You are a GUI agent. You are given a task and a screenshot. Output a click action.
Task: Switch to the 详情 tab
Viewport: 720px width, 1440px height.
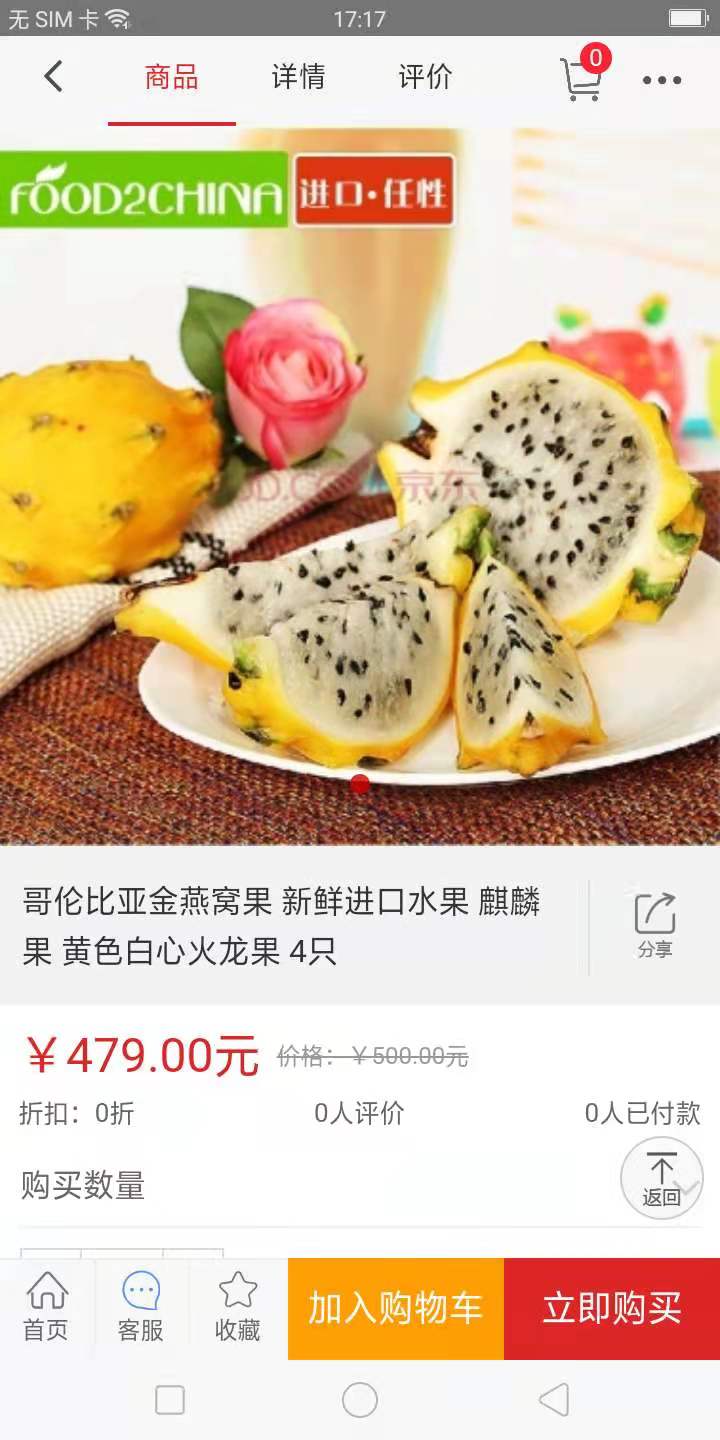[x=298, y=78]
